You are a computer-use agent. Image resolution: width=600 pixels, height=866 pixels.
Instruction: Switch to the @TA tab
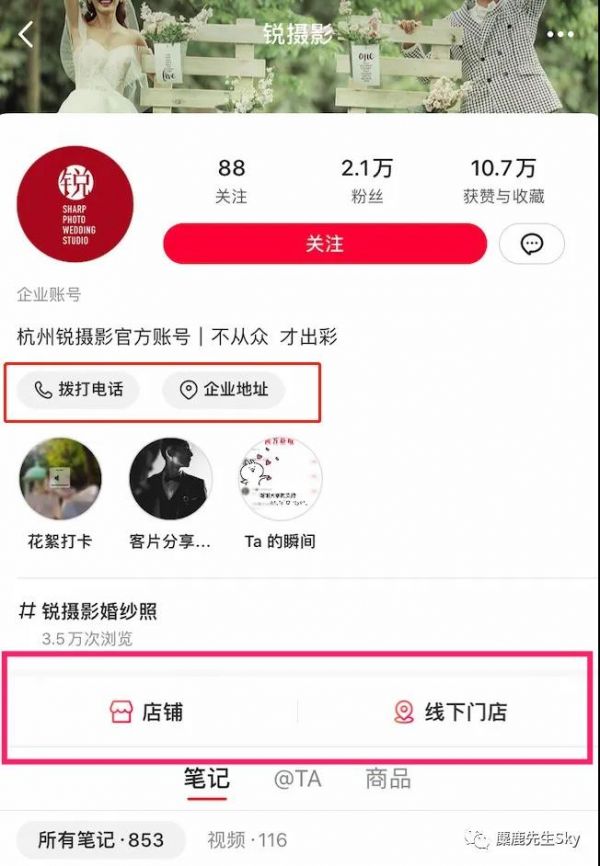click(x=297, y=779)
